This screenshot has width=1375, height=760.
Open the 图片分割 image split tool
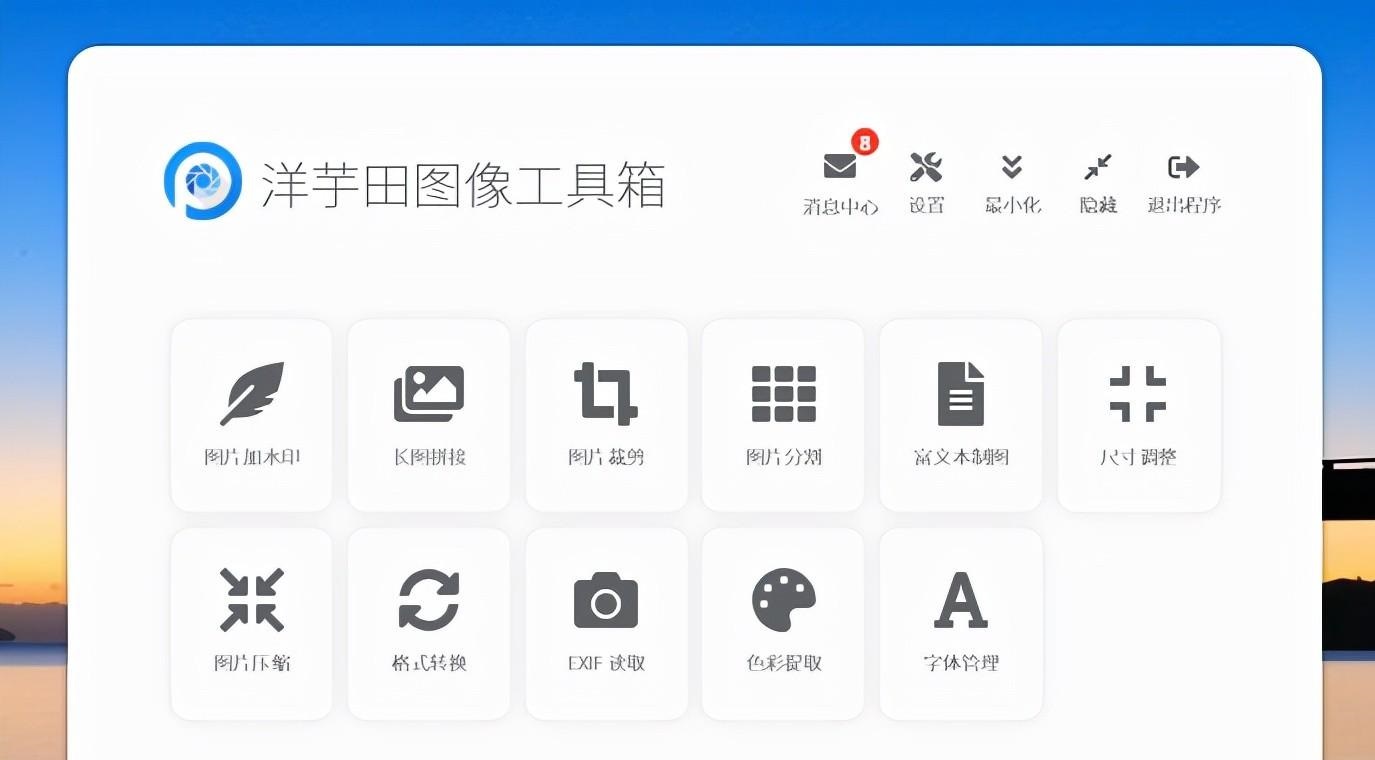click(x=783, y=415)
